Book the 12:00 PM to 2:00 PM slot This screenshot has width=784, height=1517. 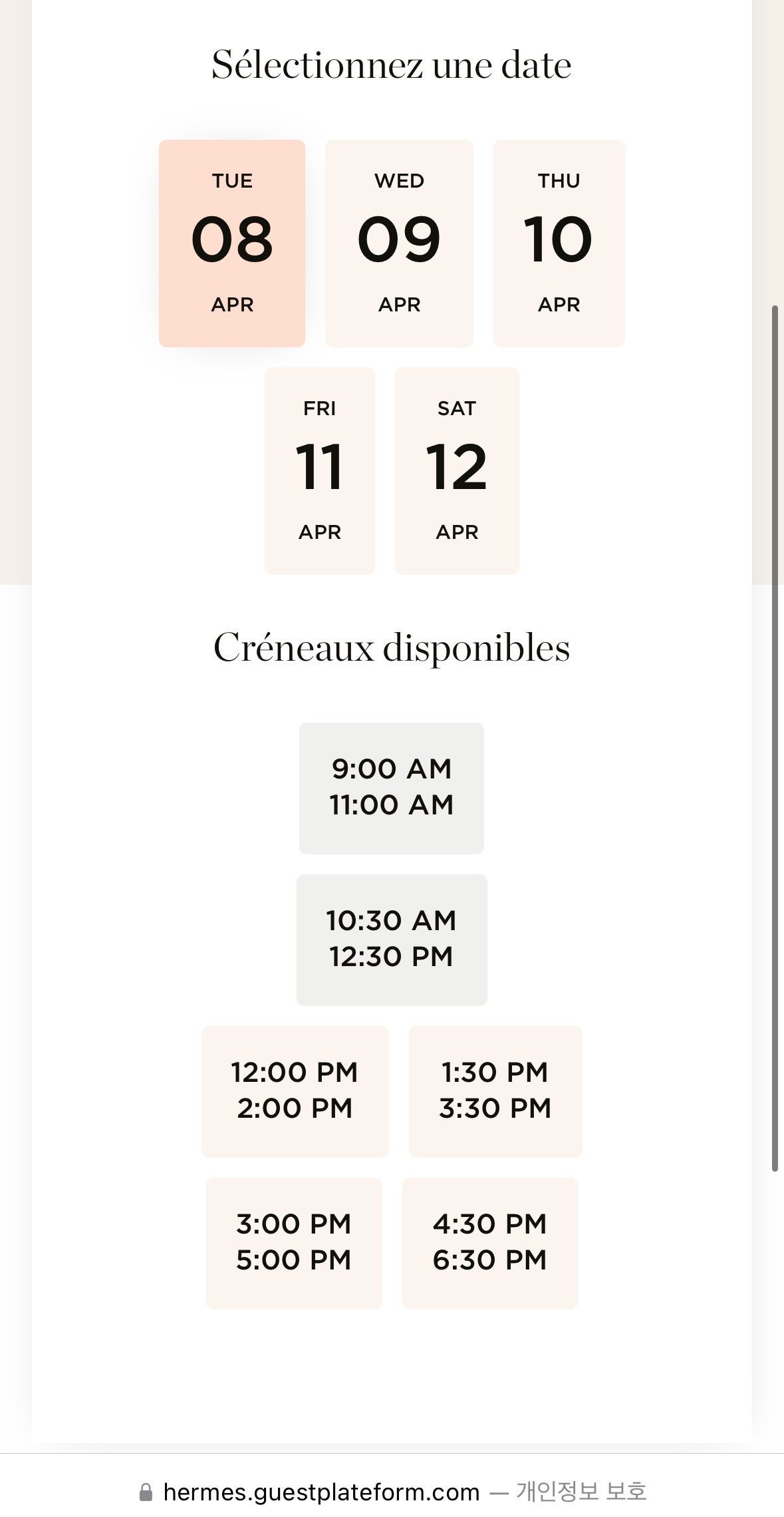(x=295, y=1091)
